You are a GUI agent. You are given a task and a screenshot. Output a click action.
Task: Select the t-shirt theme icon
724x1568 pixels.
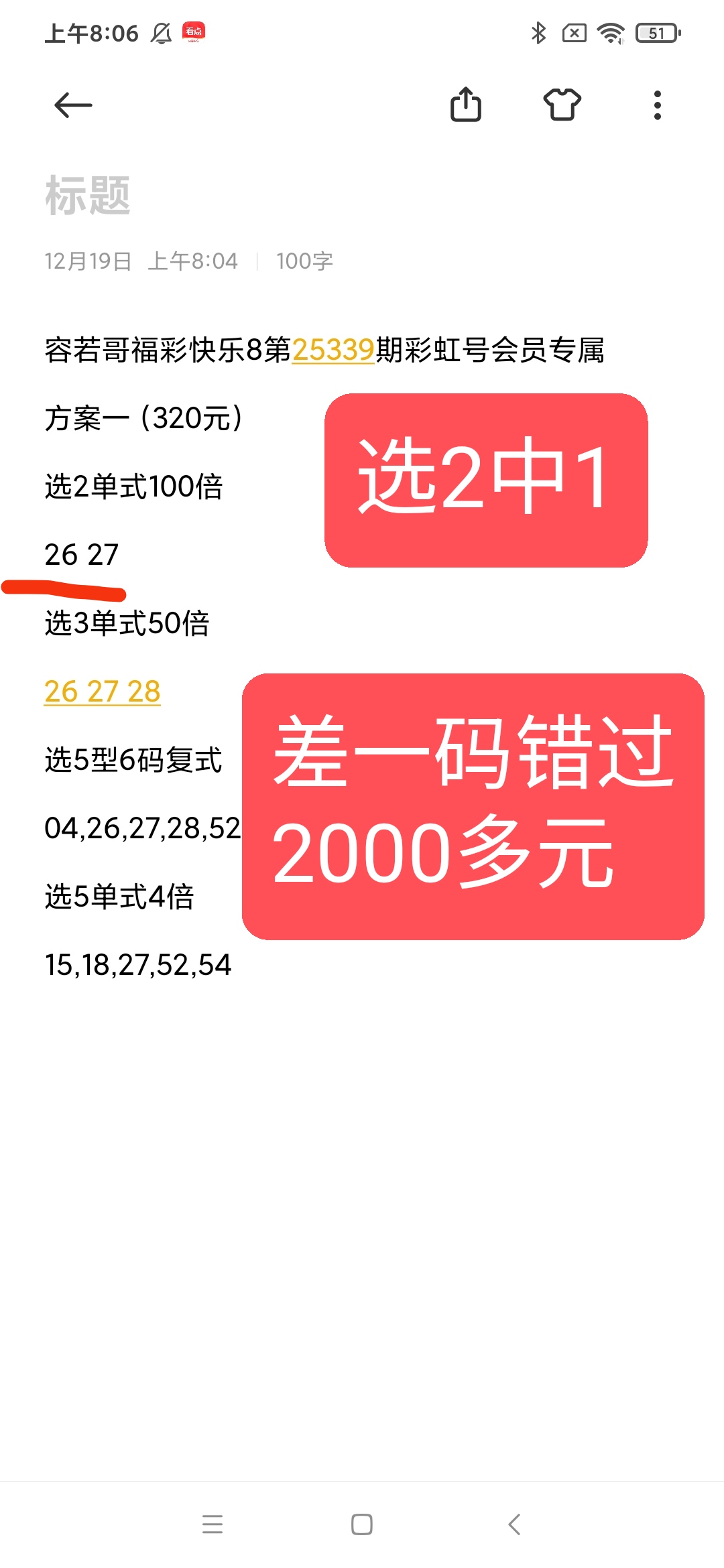point(563,105)
